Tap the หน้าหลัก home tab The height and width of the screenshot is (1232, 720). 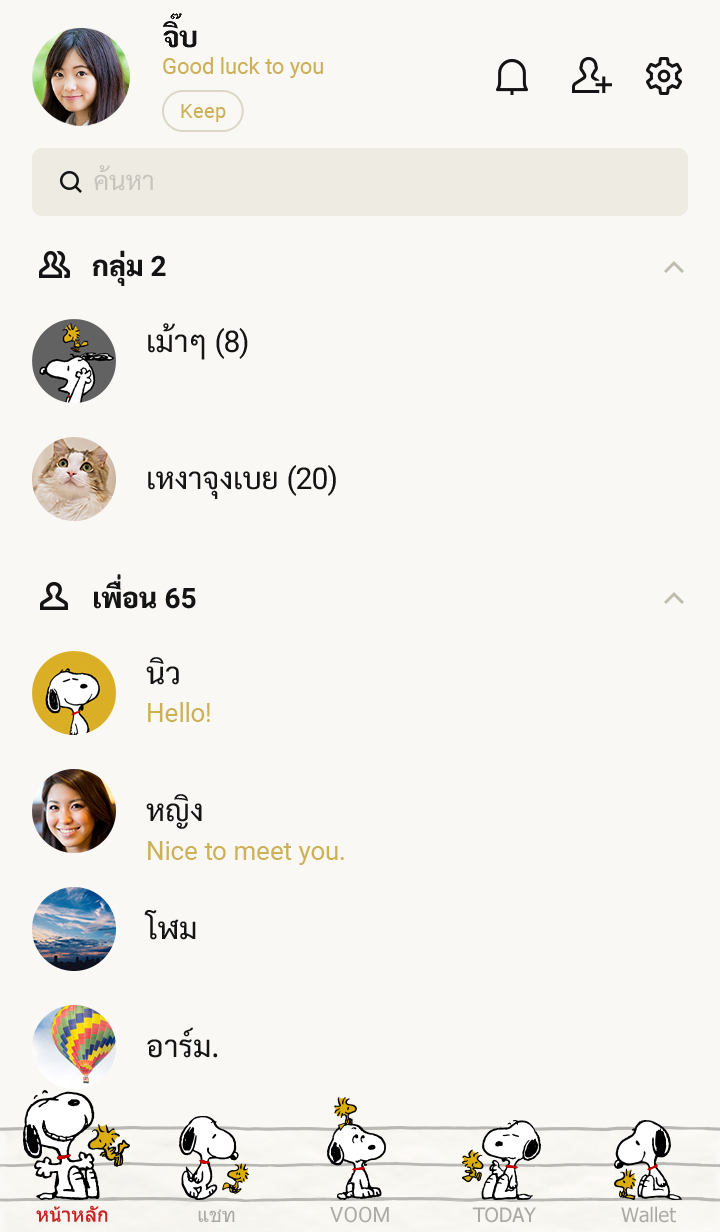[x=72, y=1170]
